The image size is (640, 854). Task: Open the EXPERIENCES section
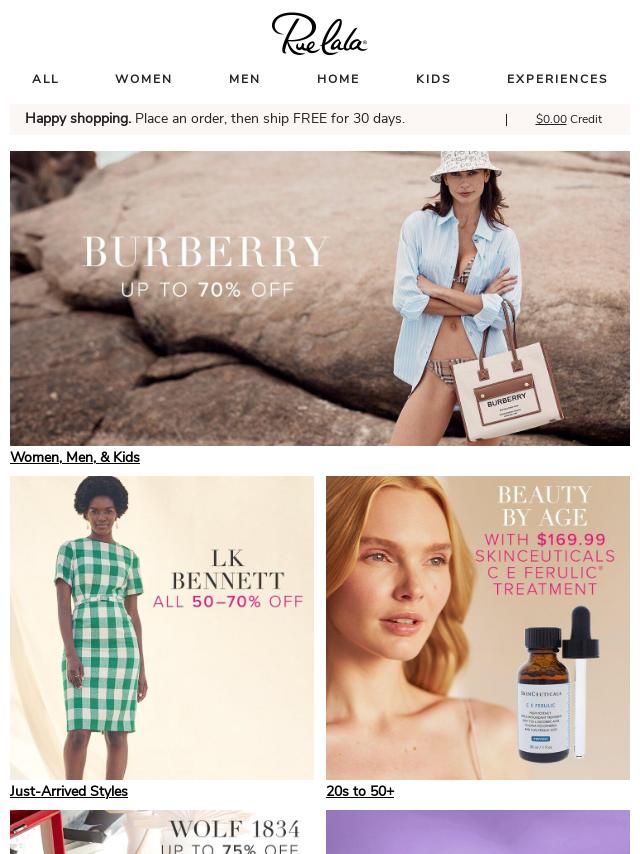pos(557,79)
